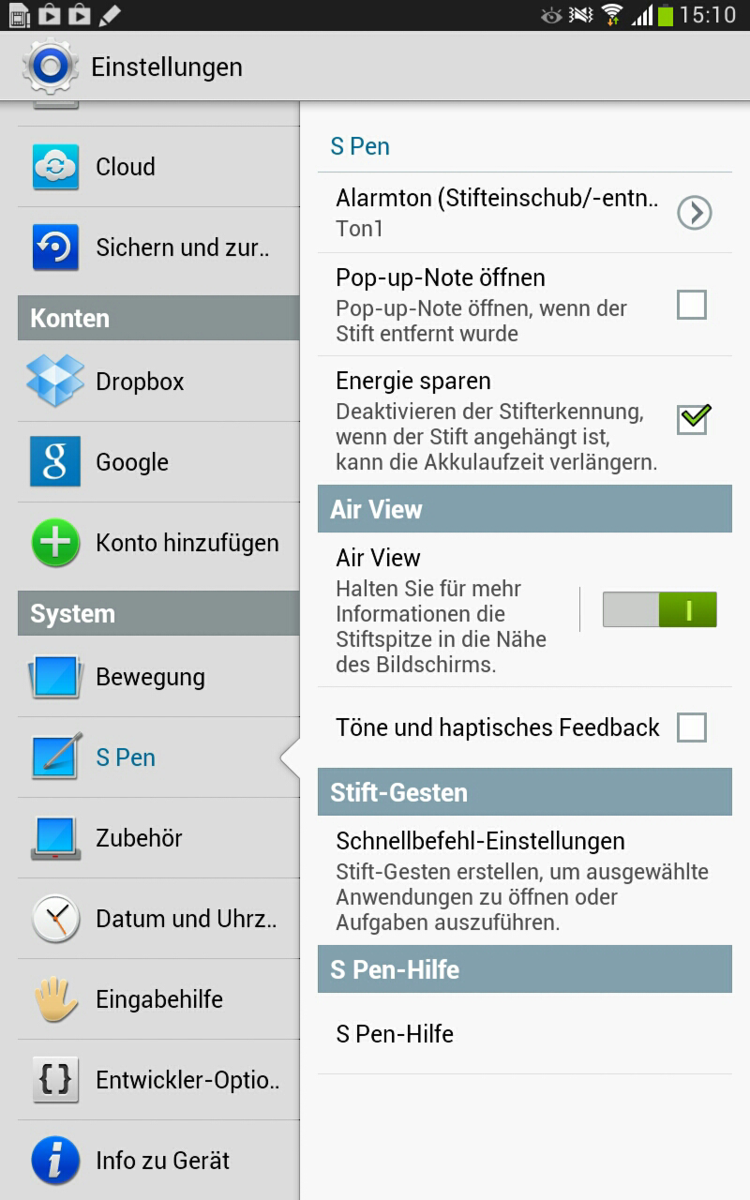The width and height of the screenshot is (750, 1200).
Task: Open Info zu Gerät
Action: 158,1160
